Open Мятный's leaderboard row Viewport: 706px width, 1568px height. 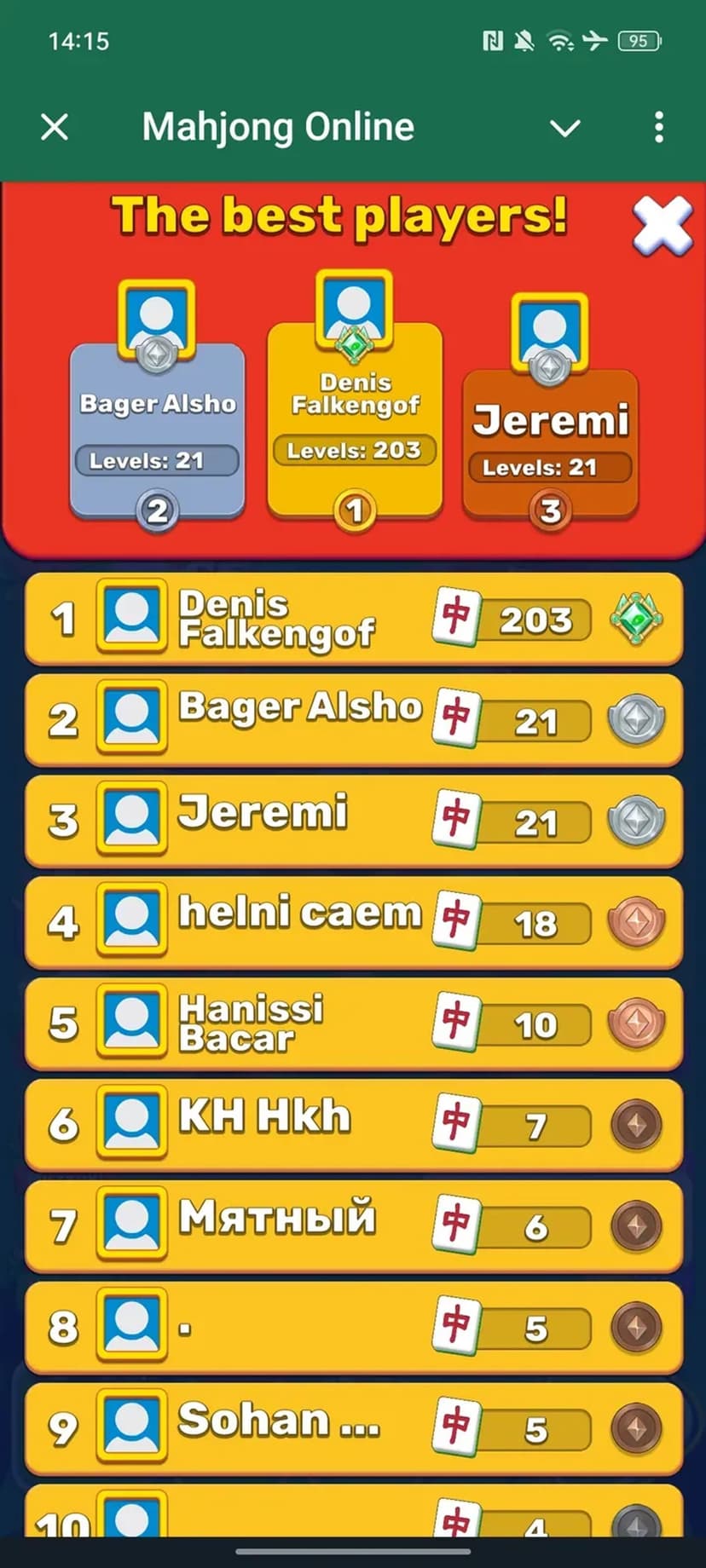pos(354,1225)
